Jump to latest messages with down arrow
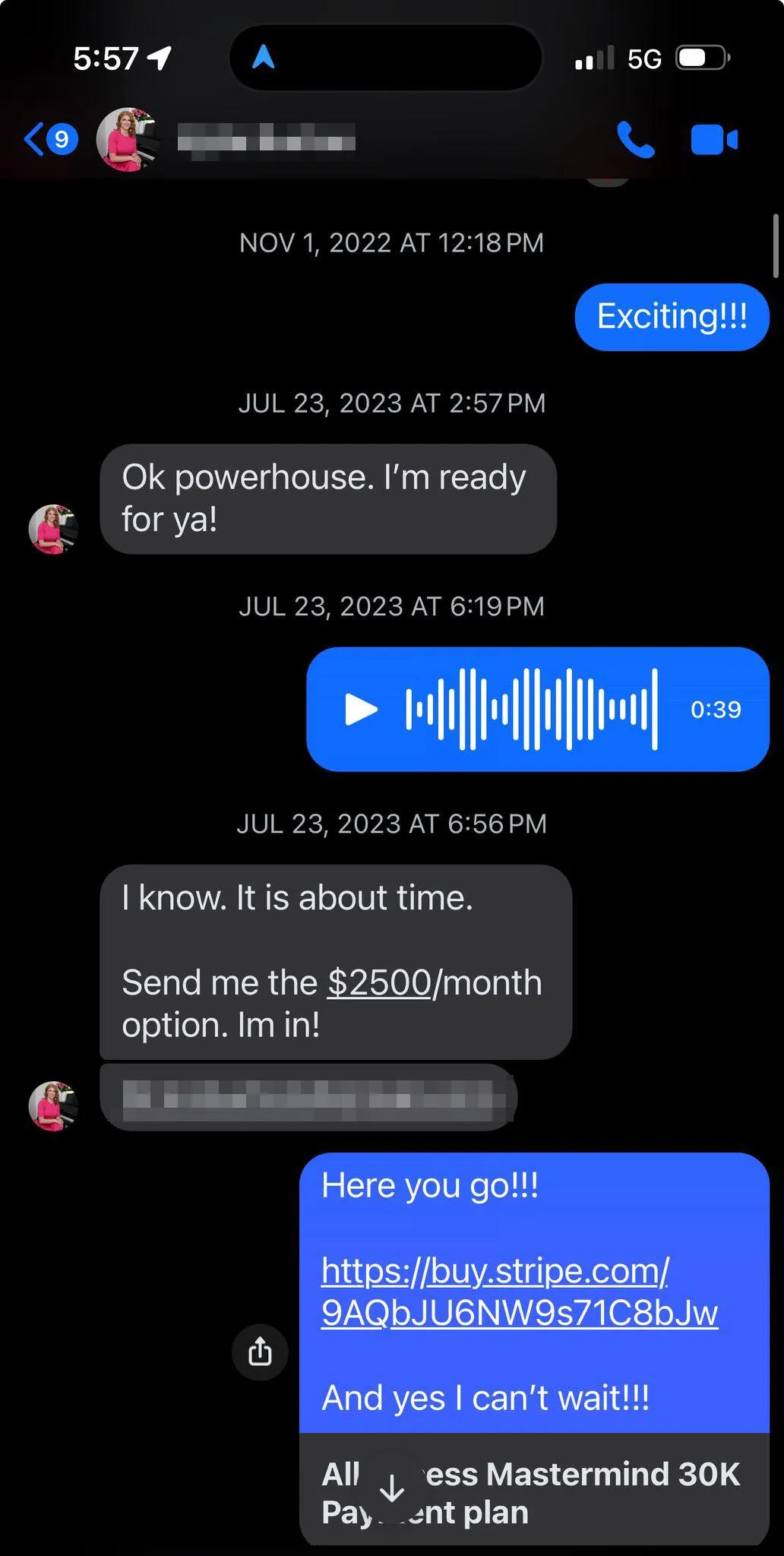 392,1487
